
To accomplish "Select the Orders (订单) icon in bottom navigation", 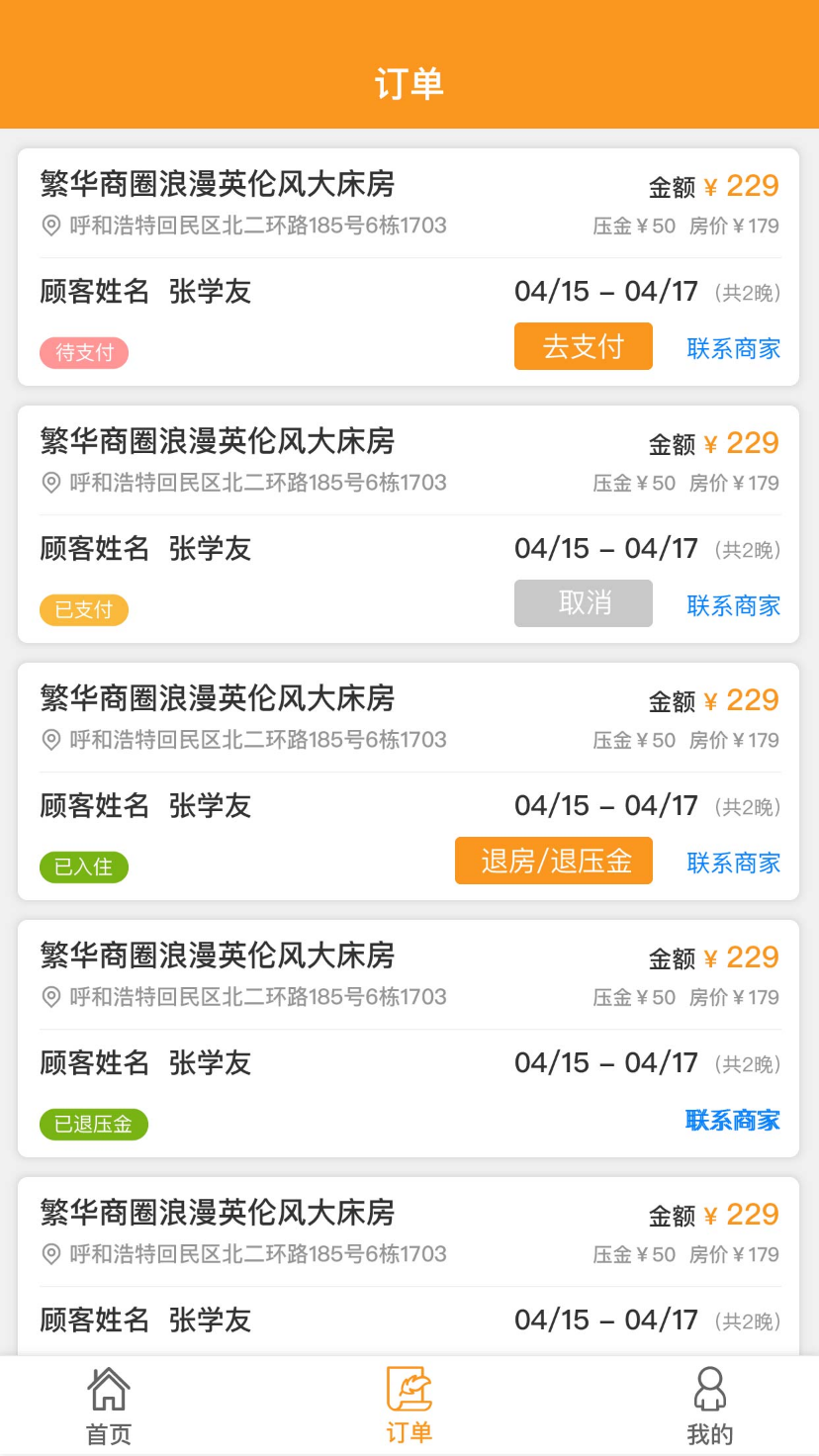I will (x=409, y=1389).
